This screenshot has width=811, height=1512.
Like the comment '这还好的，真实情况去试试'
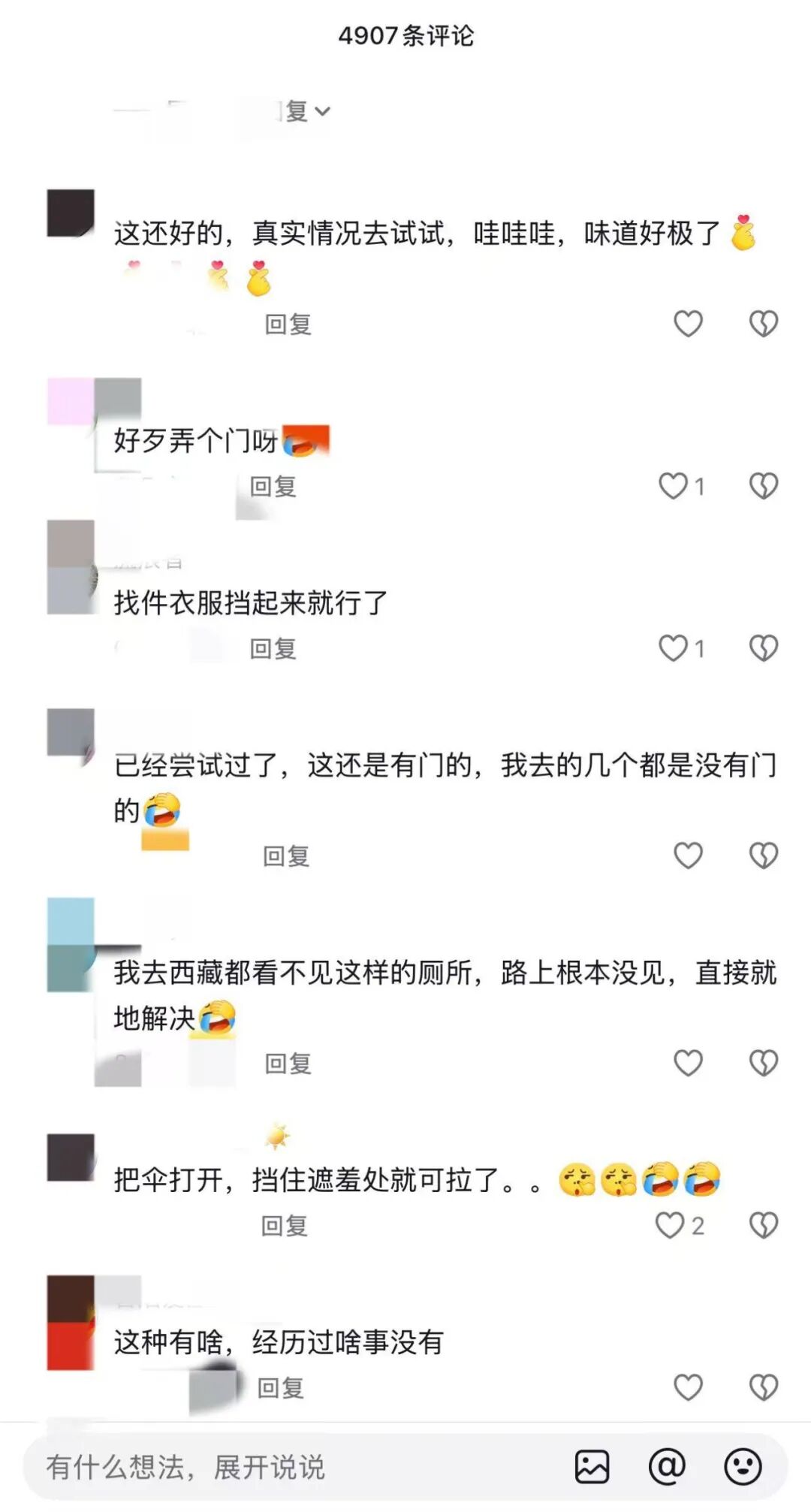pos(688,324)
